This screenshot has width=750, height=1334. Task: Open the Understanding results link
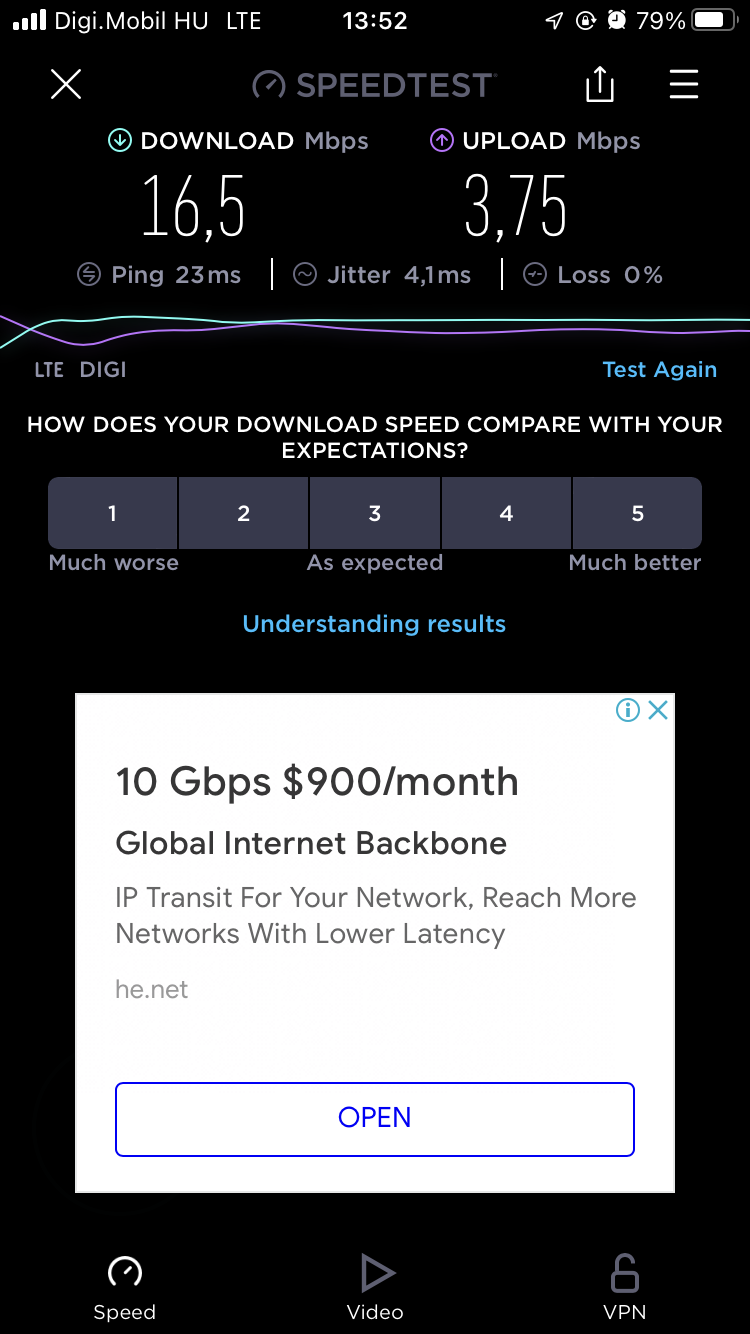coord(374,624)
